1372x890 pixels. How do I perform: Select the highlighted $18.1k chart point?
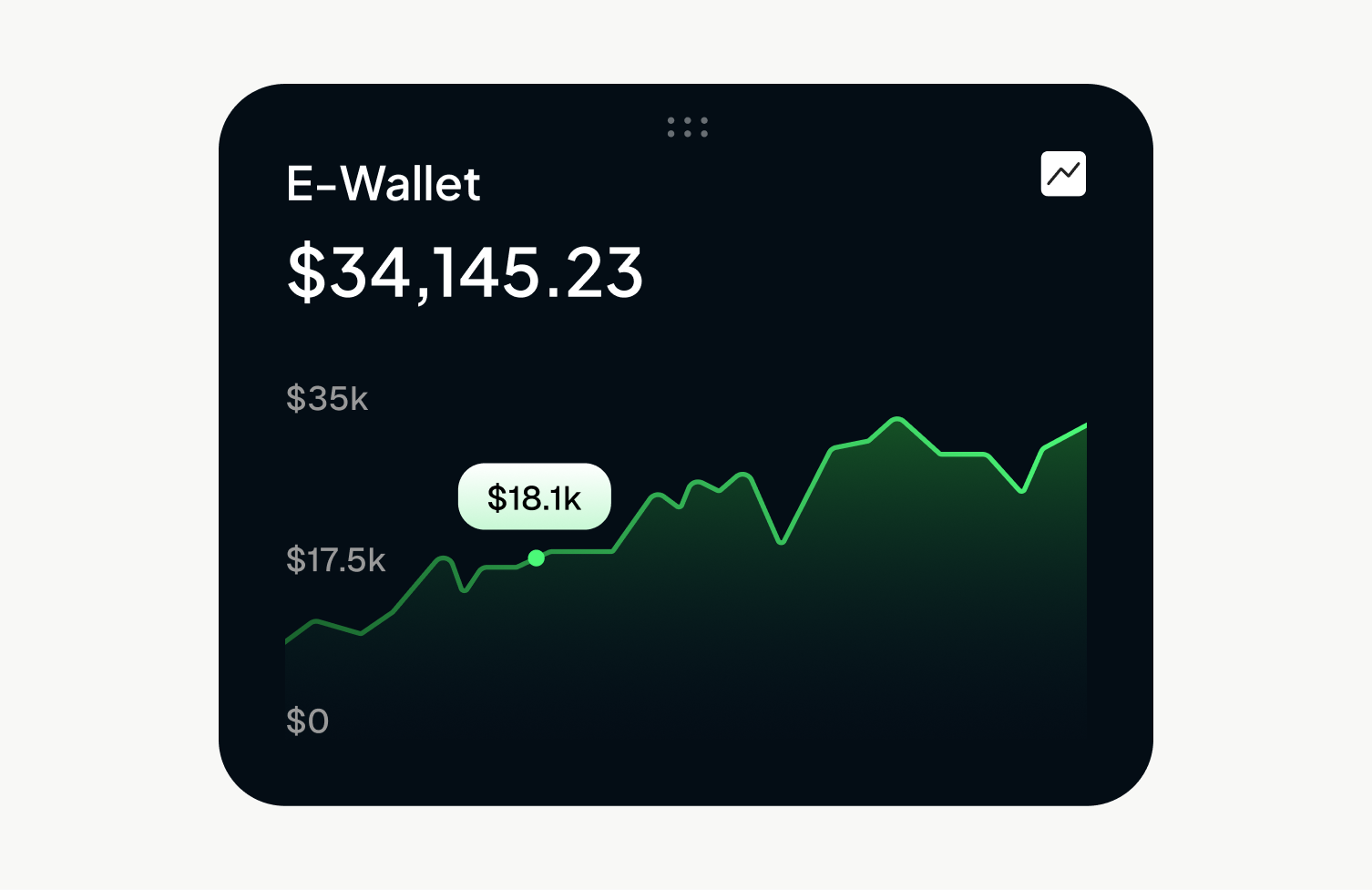(537, 558)
